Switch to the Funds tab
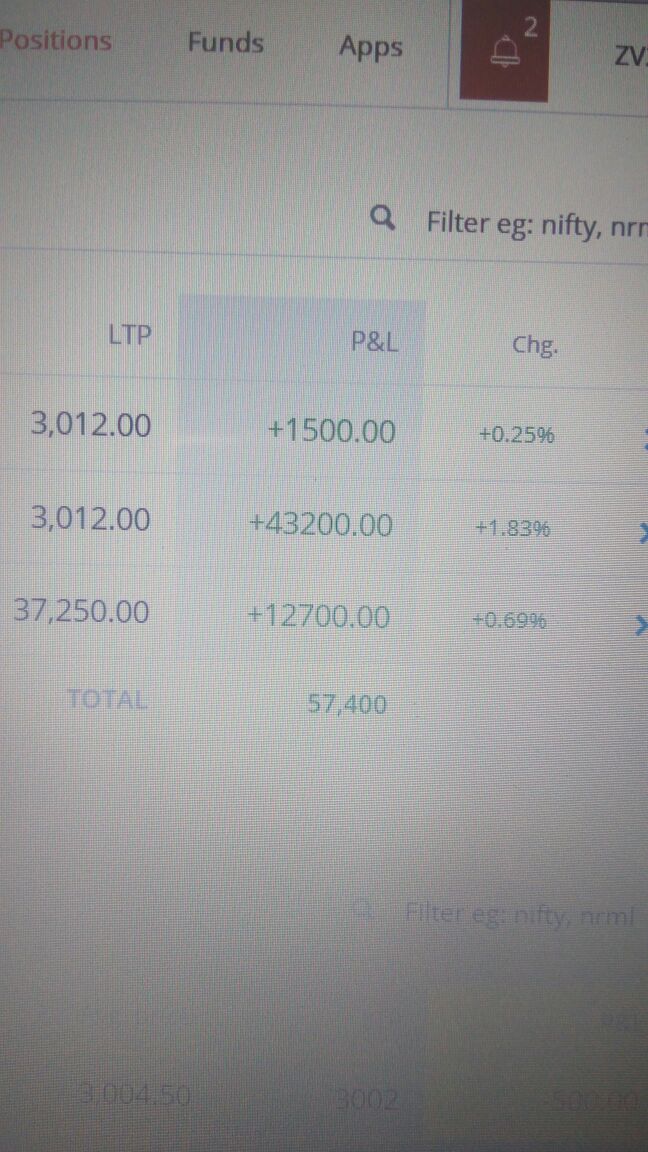Image resolution: width=648 pixels, height=1152 pixels. click(x=226, y=42)
